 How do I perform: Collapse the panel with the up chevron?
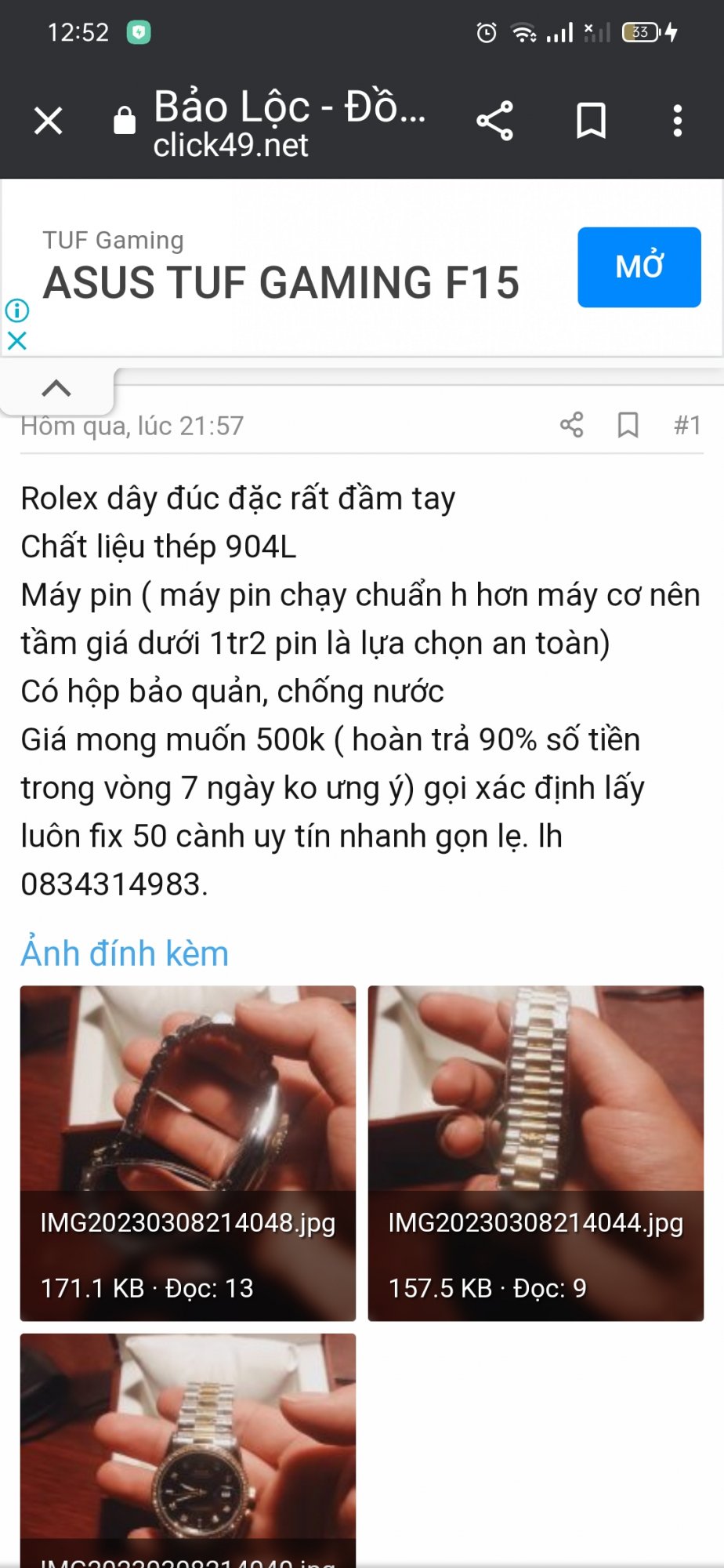[56, 388]
